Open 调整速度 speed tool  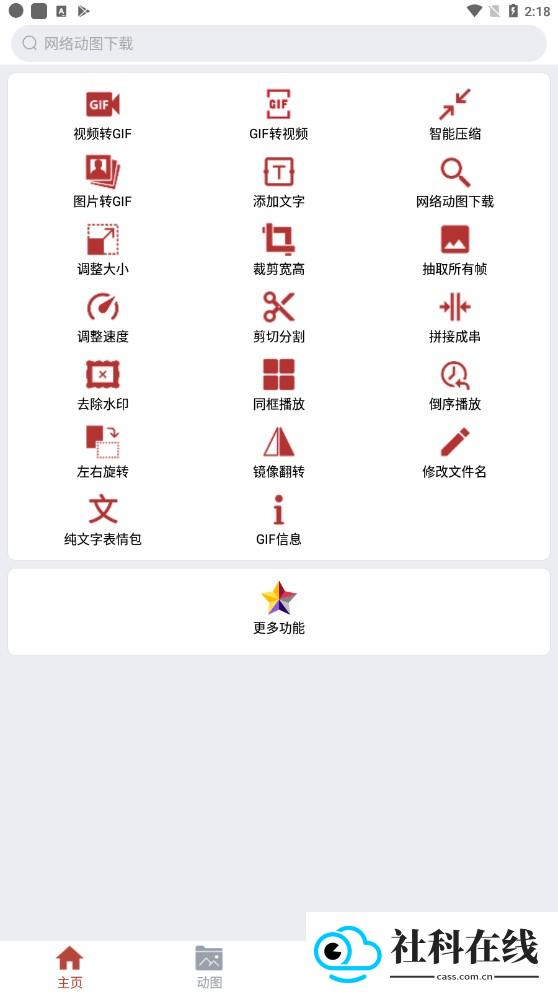(102, 318)
